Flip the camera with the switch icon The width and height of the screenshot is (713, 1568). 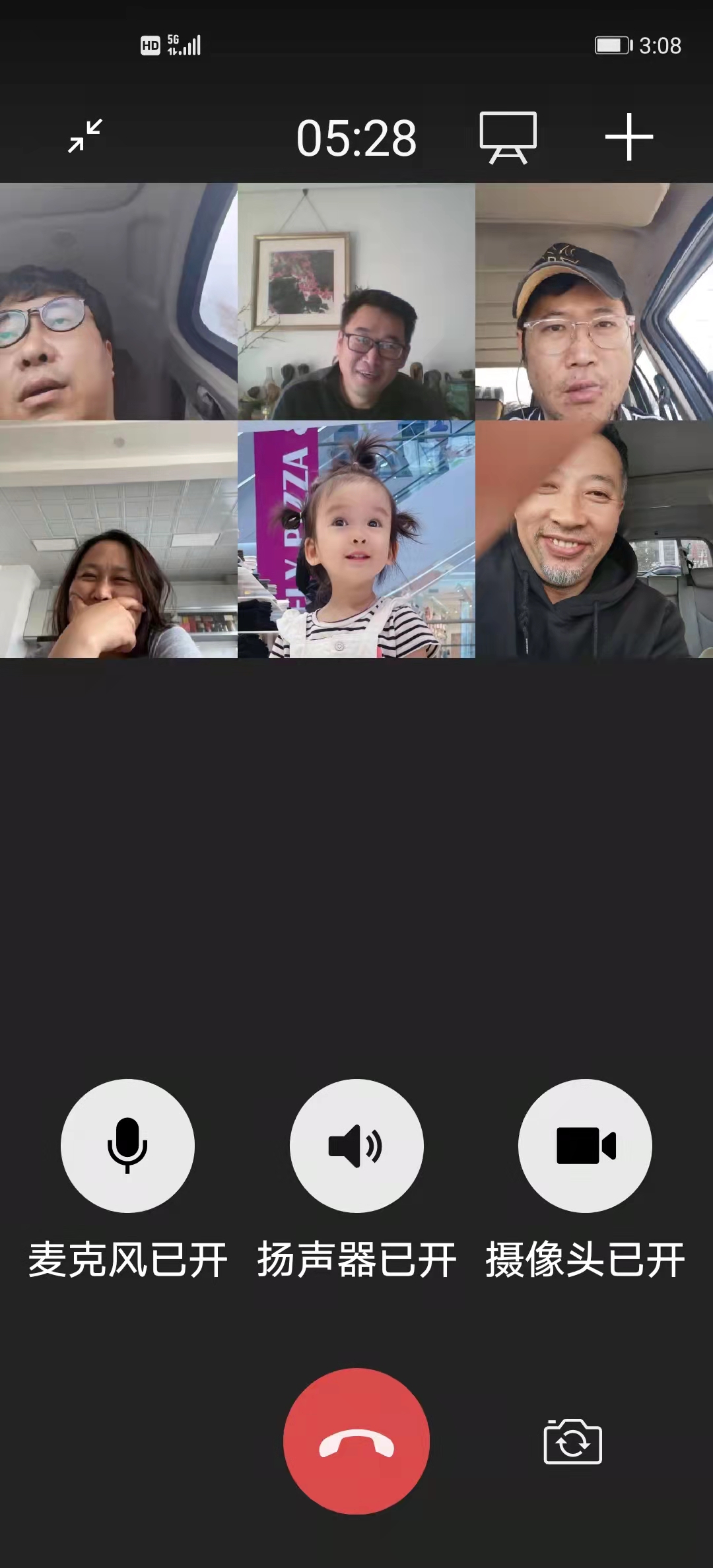click(x=572, y=1442)
